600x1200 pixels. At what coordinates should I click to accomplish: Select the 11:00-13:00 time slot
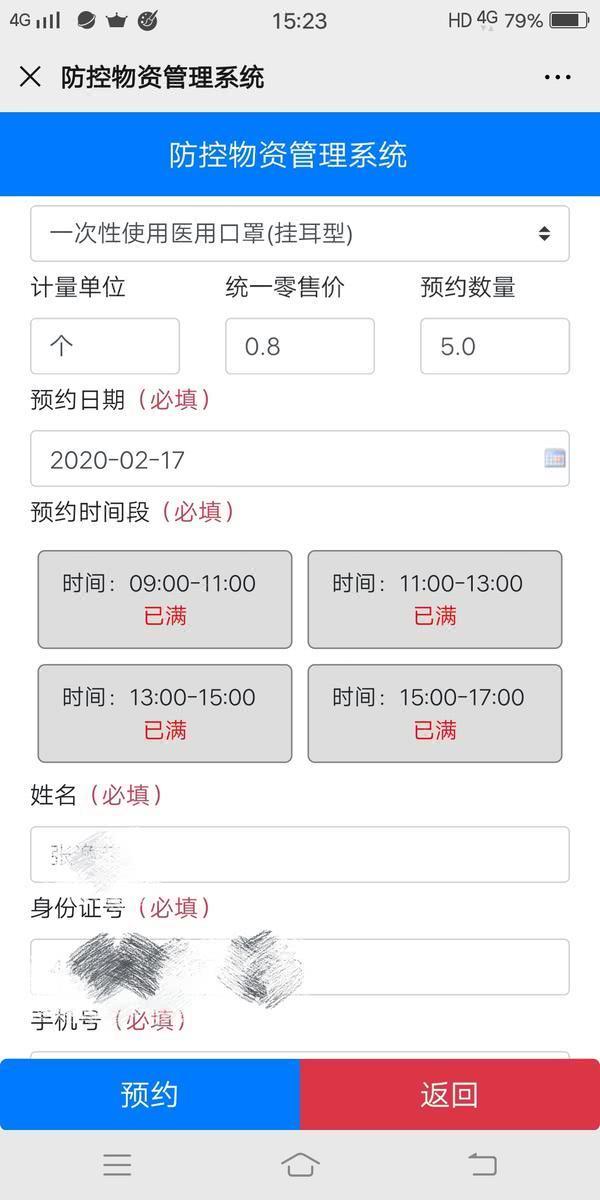(x=435, y=599)
